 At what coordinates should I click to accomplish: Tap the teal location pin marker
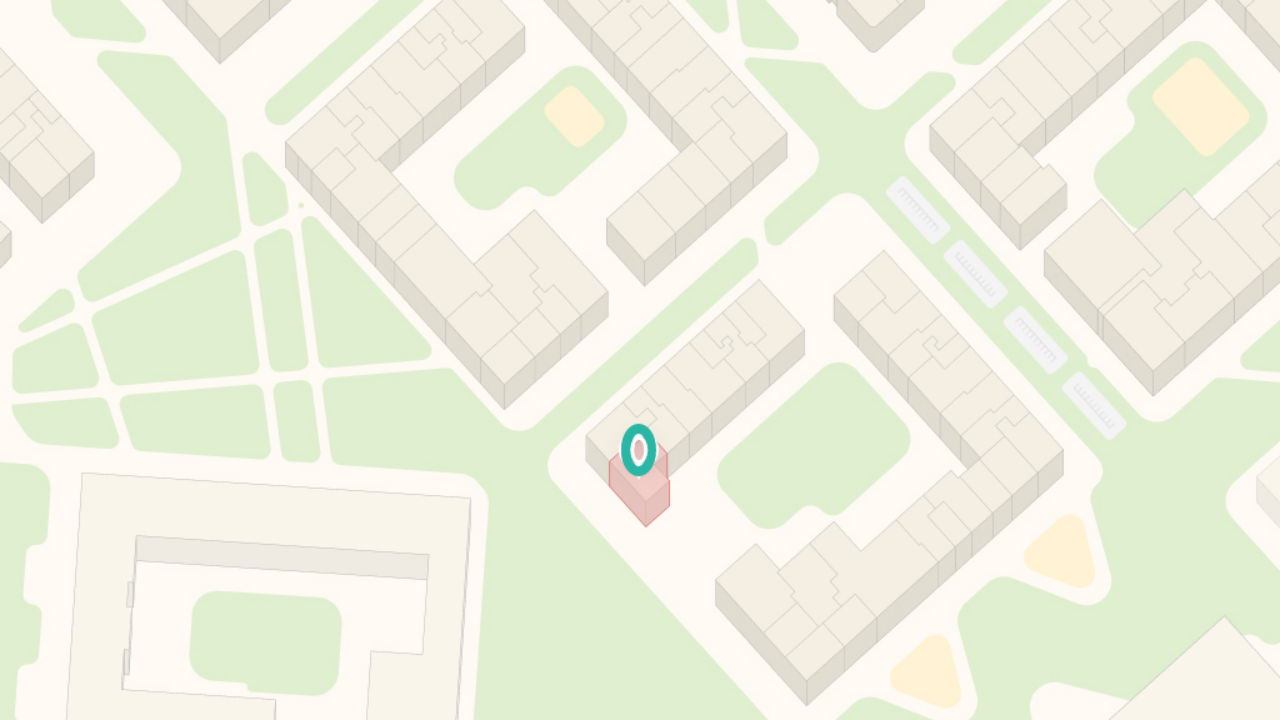638,450
